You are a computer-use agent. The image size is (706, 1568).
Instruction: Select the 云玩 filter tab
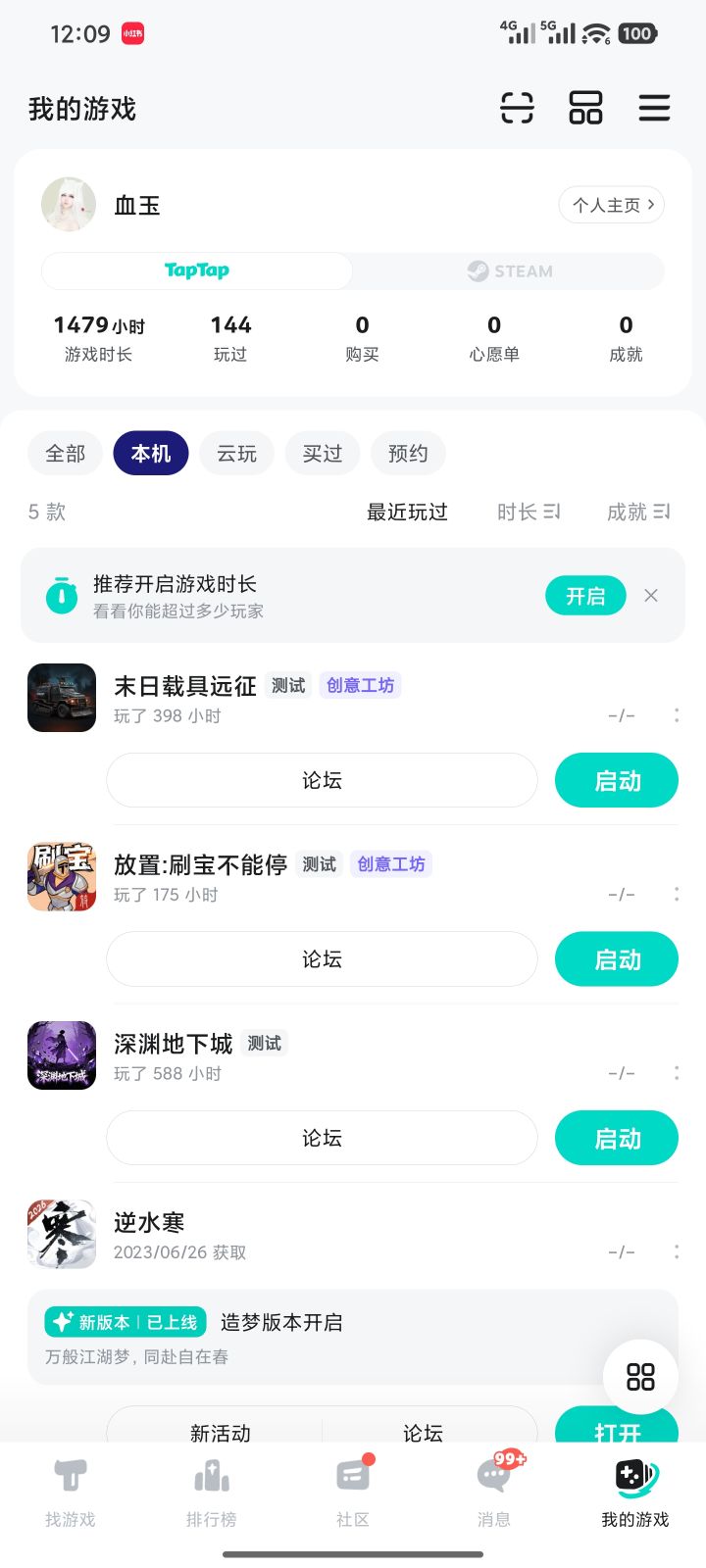(x=236, y=453)
